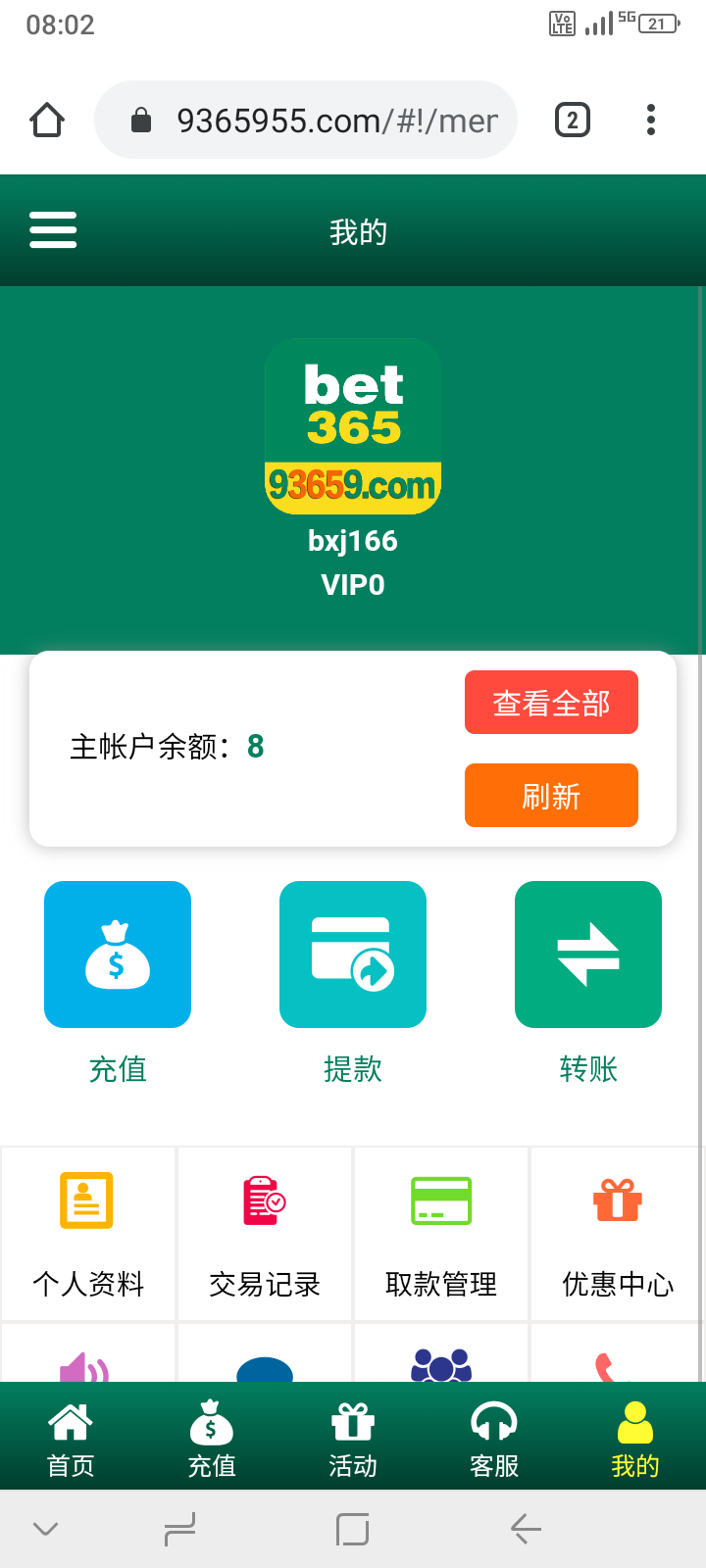Open 优惠中心 promotions center
Image resolution: width=706 pixels, height=1568 pixels.
618,1233
